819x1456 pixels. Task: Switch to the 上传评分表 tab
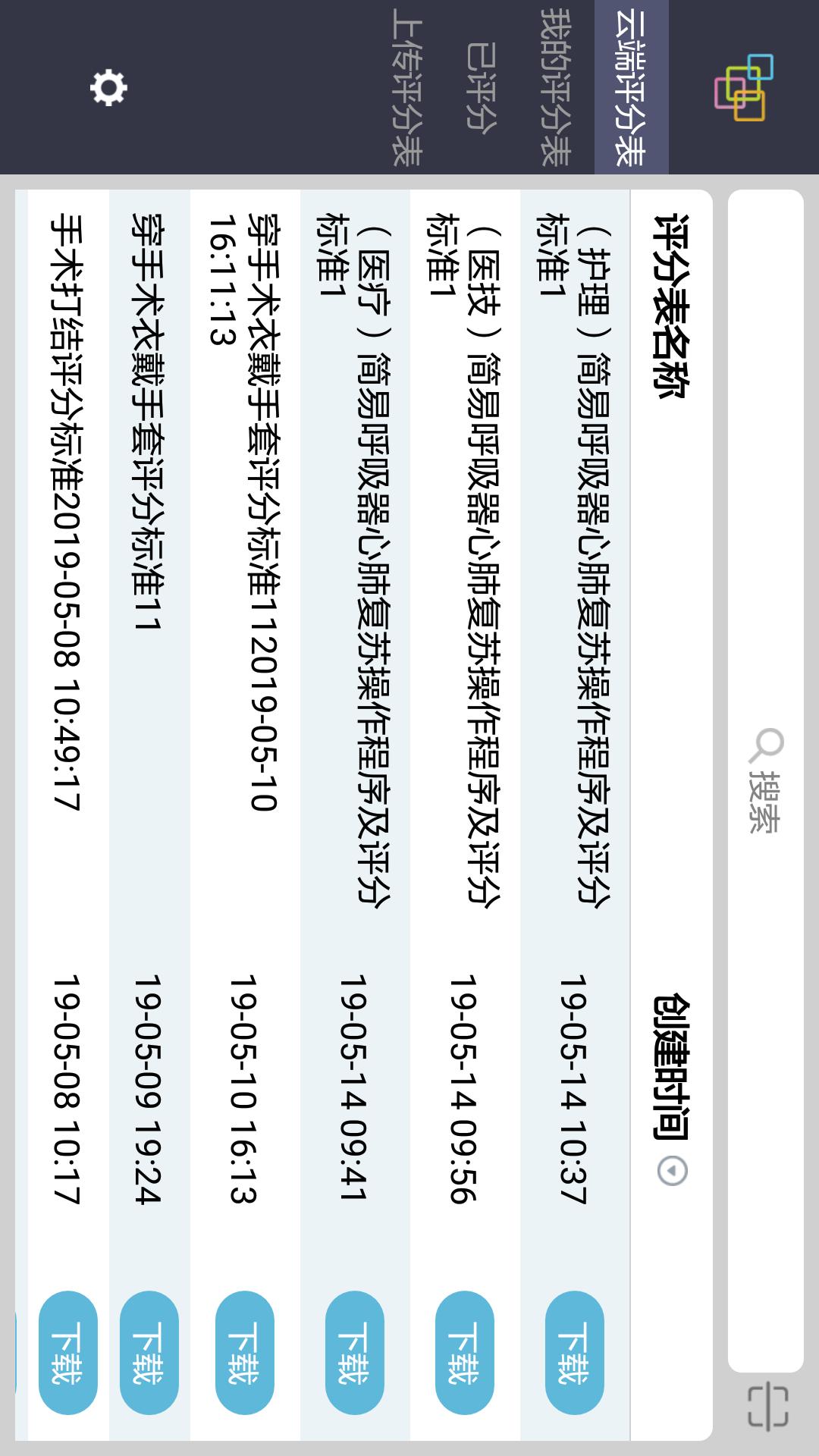(407, 87)
